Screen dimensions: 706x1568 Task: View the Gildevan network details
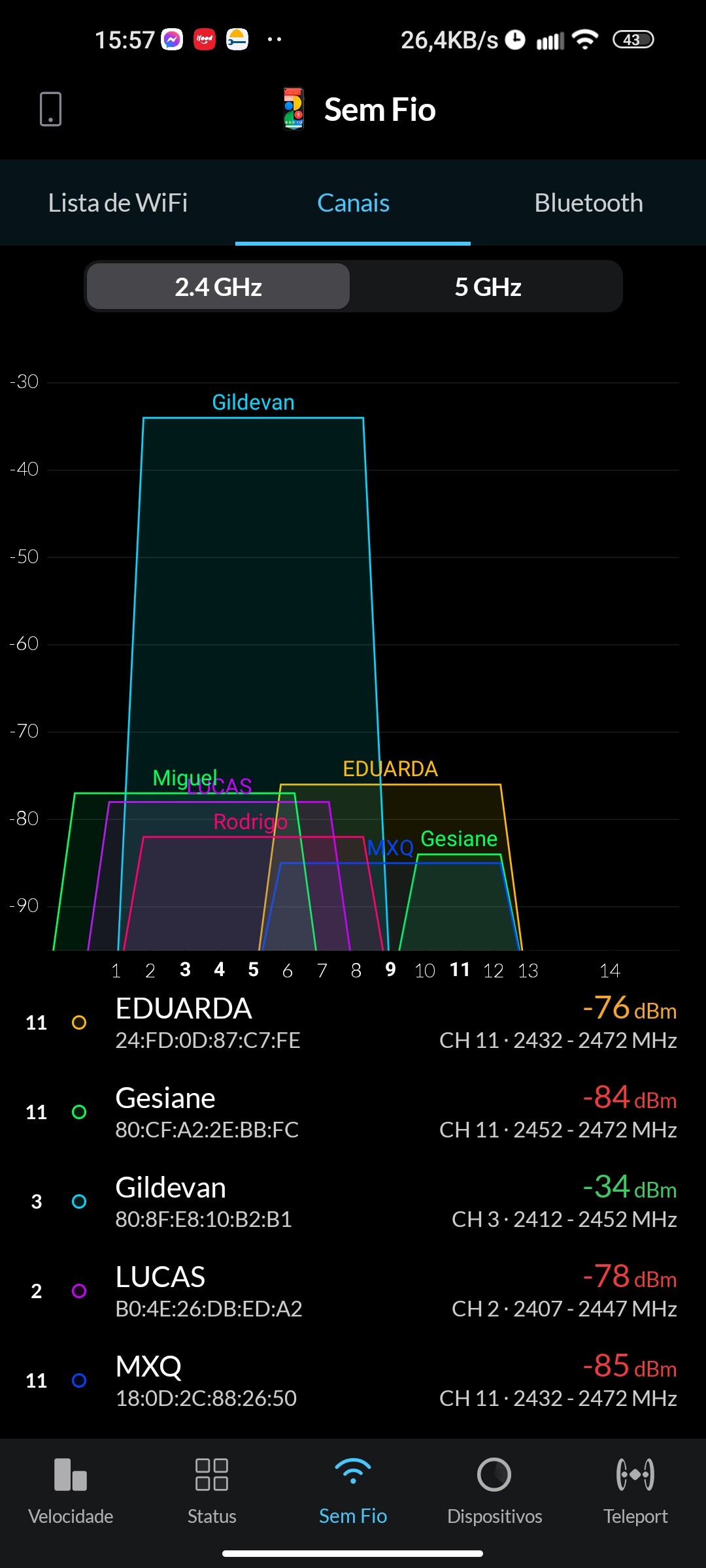tap(353, 1202)
